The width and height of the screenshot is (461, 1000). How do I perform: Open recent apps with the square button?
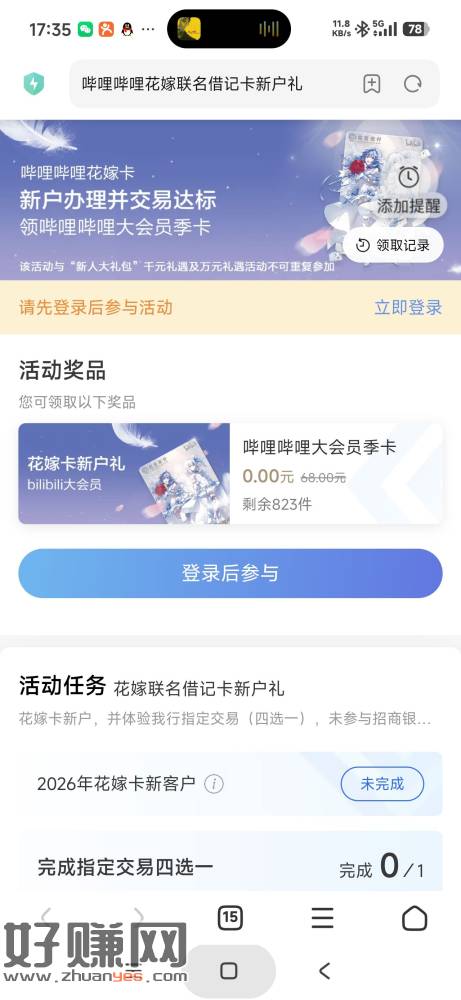coord(229,971)
